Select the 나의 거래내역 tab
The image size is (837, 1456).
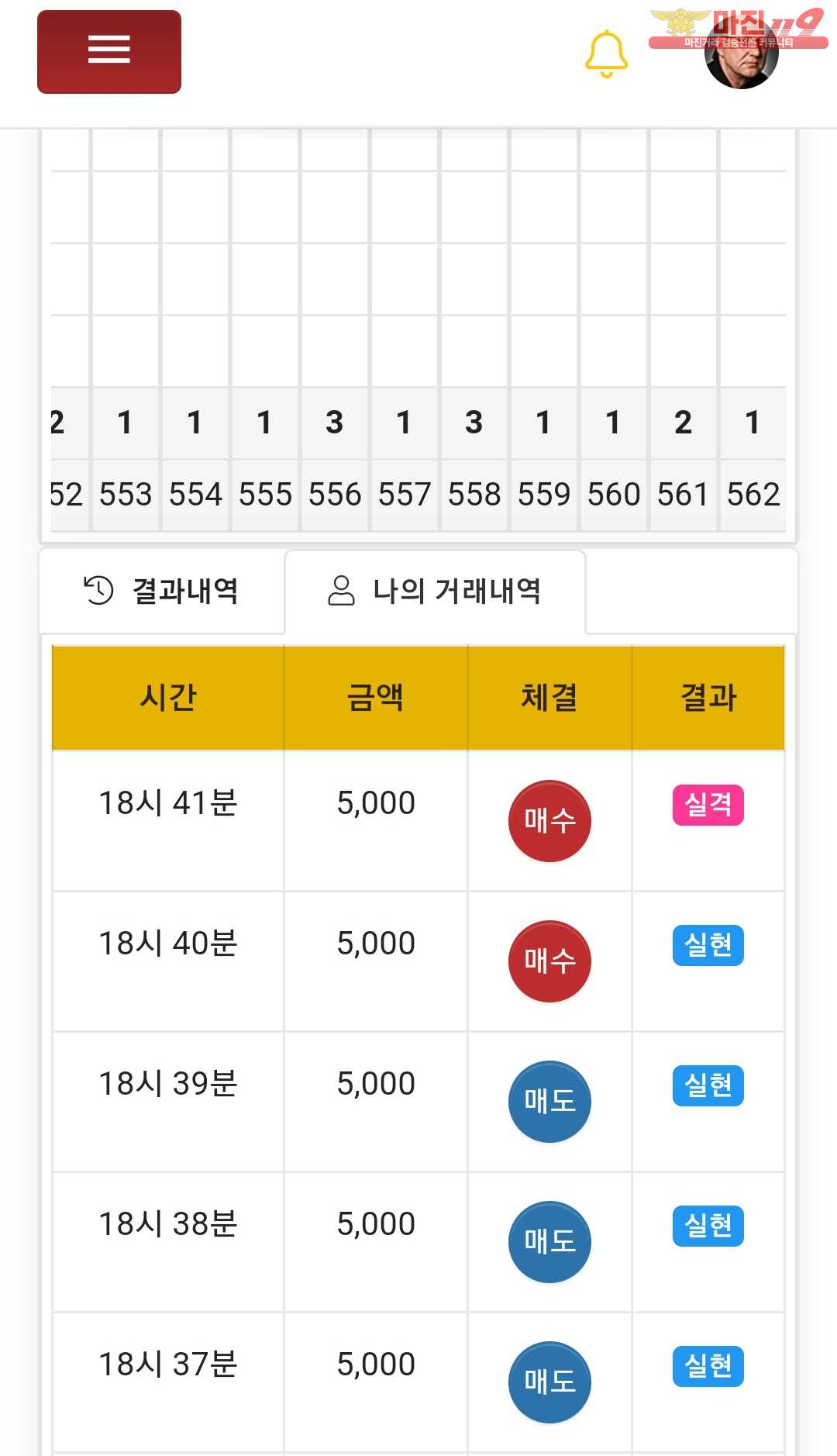coord(435,592)
